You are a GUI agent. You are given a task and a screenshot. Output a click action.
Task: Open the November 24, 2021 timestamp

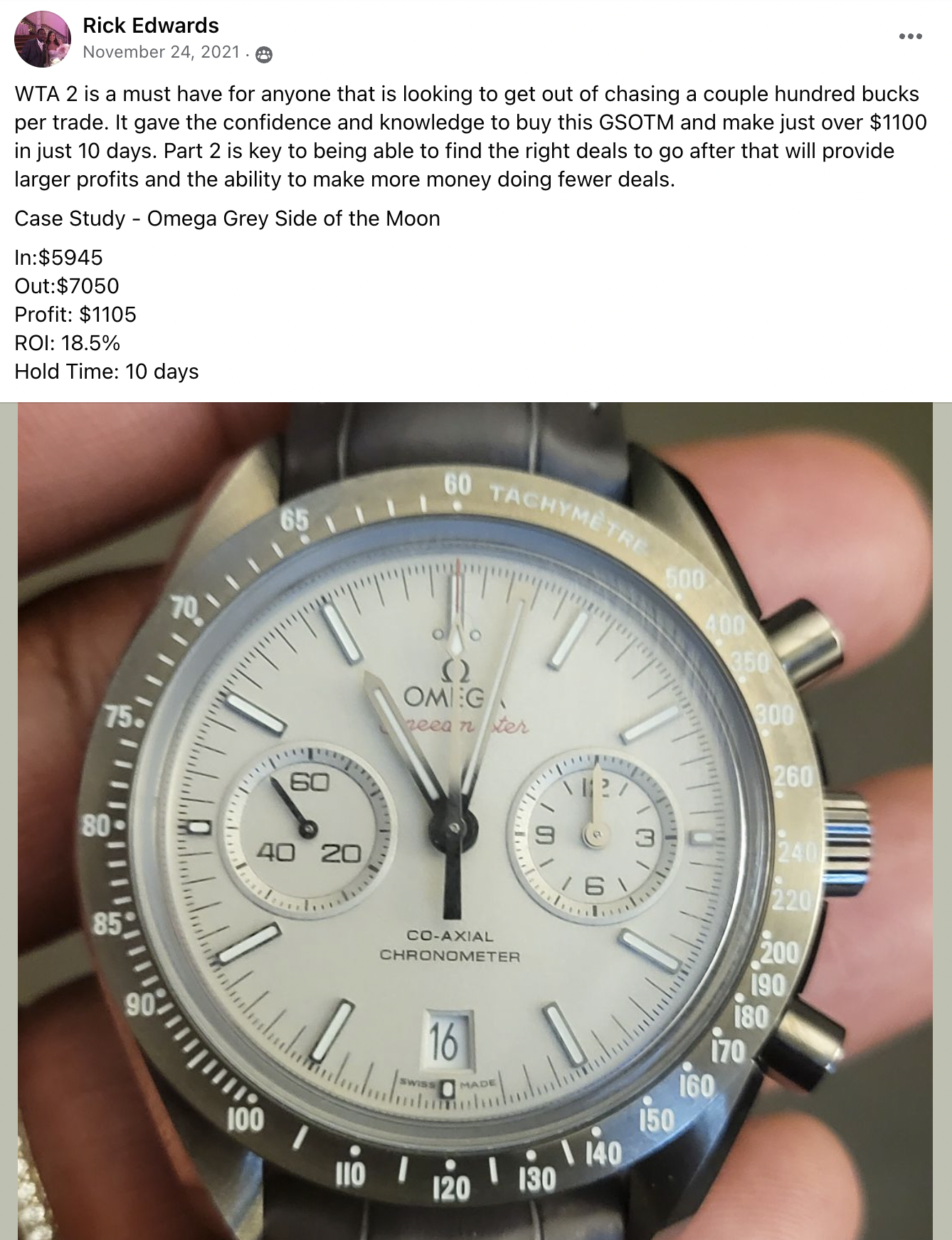coord(161,52)
